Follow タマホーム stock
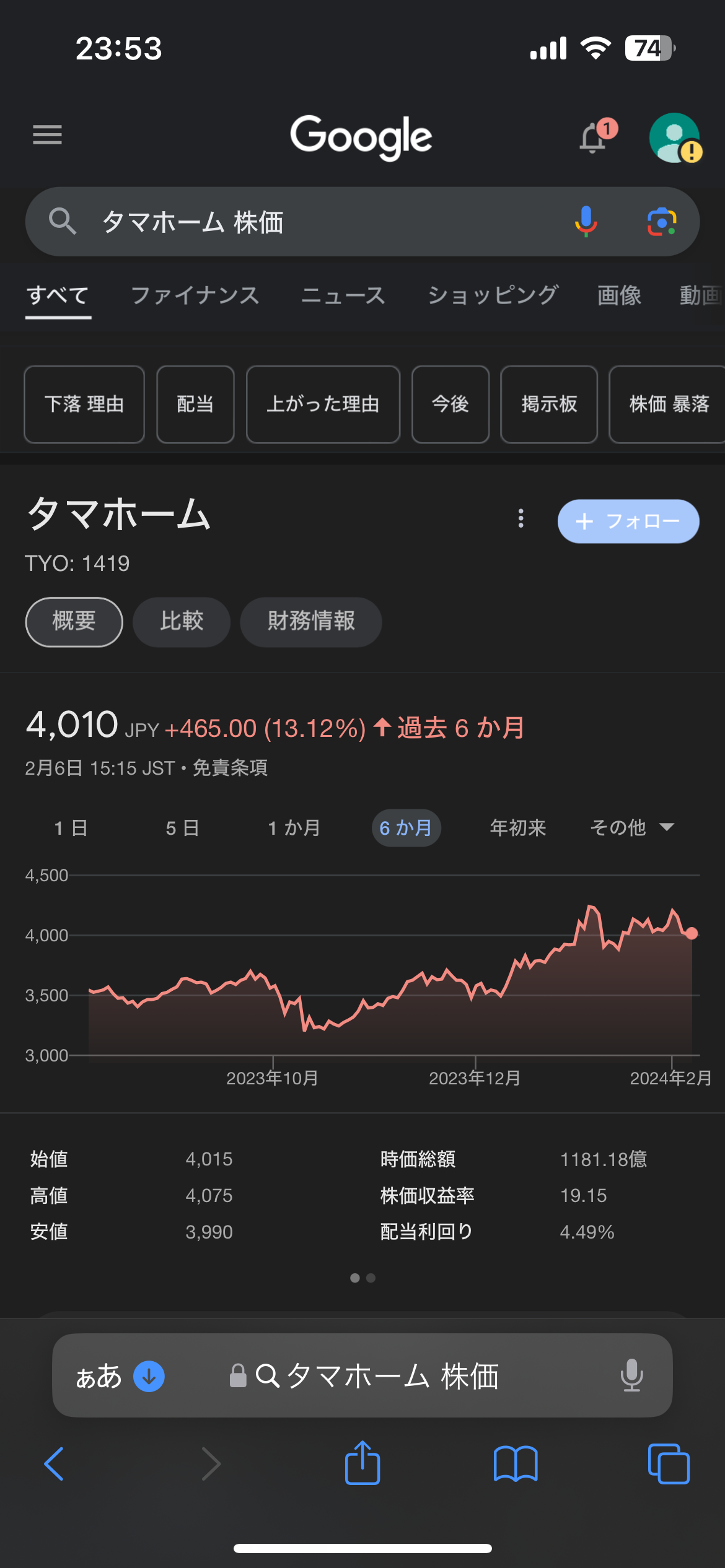This screenshot has height=1568, width=725. point(628,521)
